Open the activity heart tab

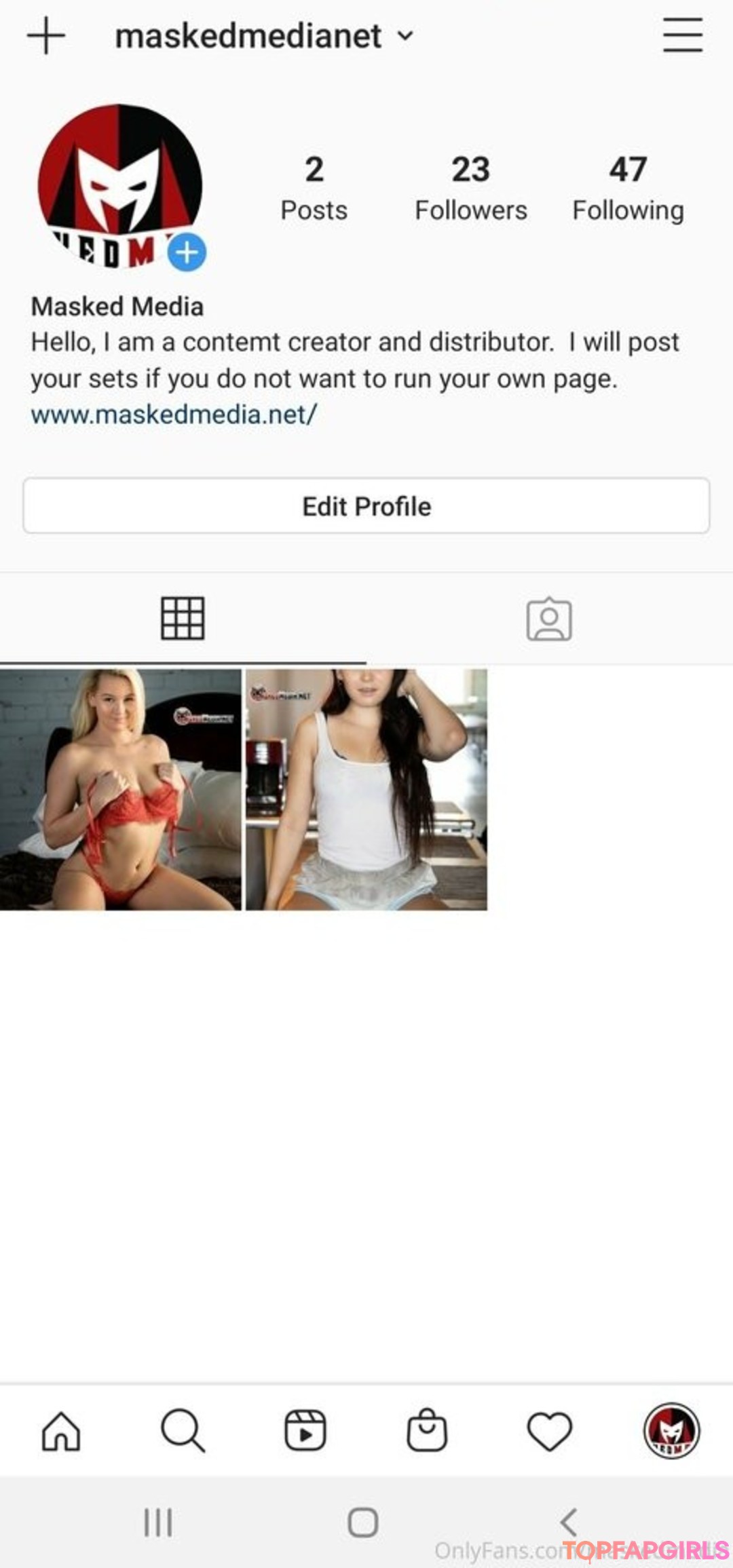pos(549,1431)
